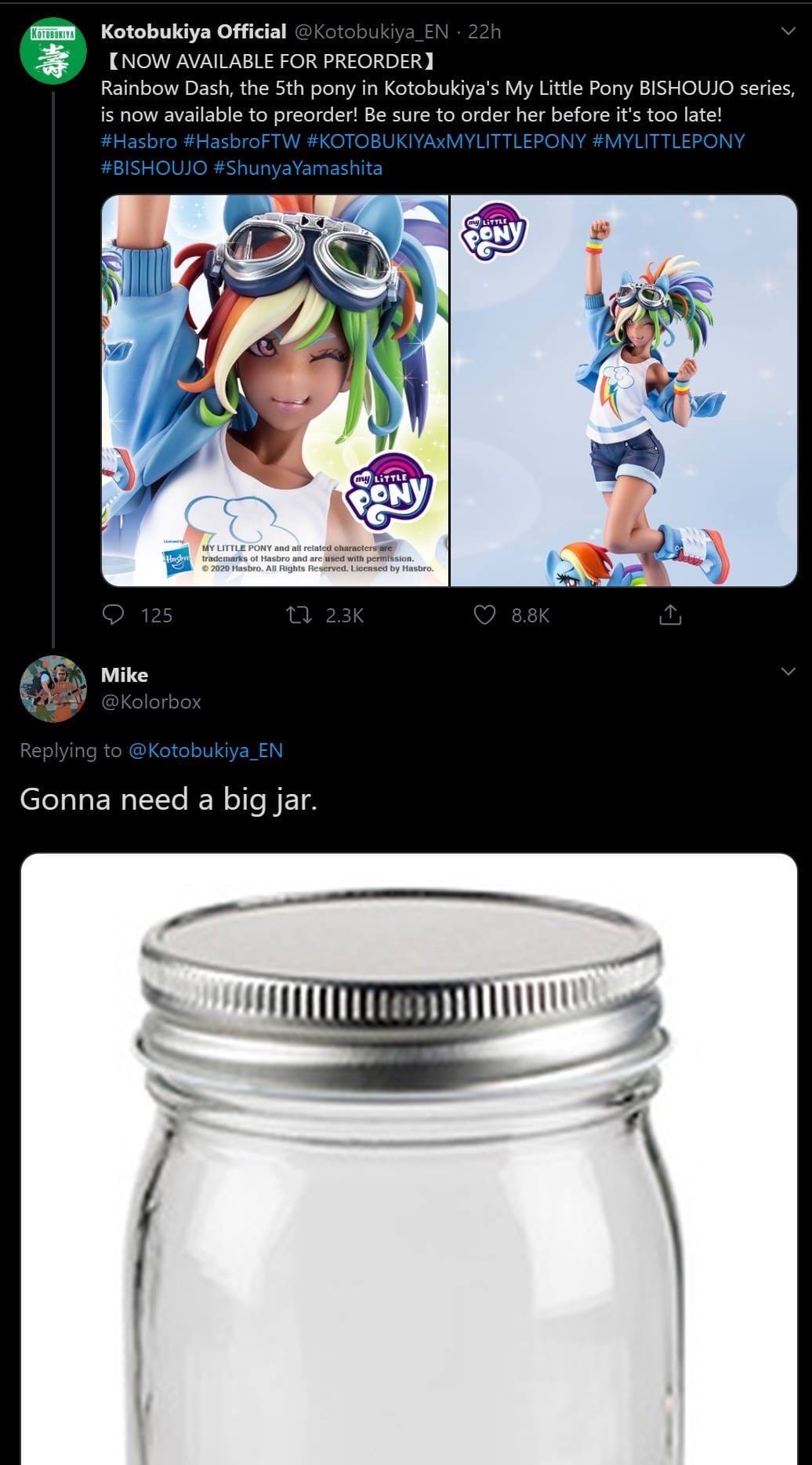
Task: Reply to Kotobukiya's tweet with 125 comments
Action: [137, 615]
